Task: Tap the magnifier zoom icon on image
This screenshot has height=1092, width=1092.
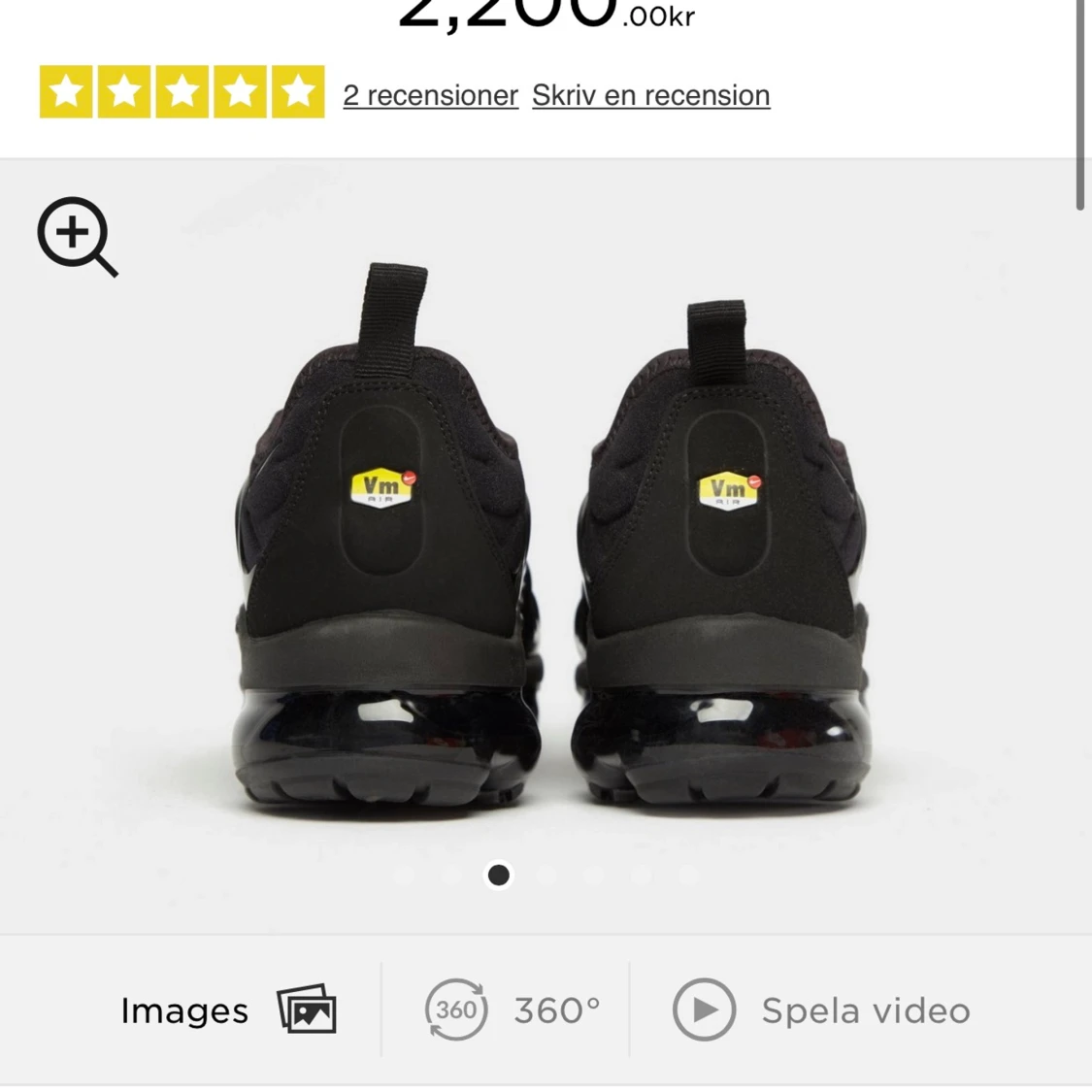Action: 77,236
